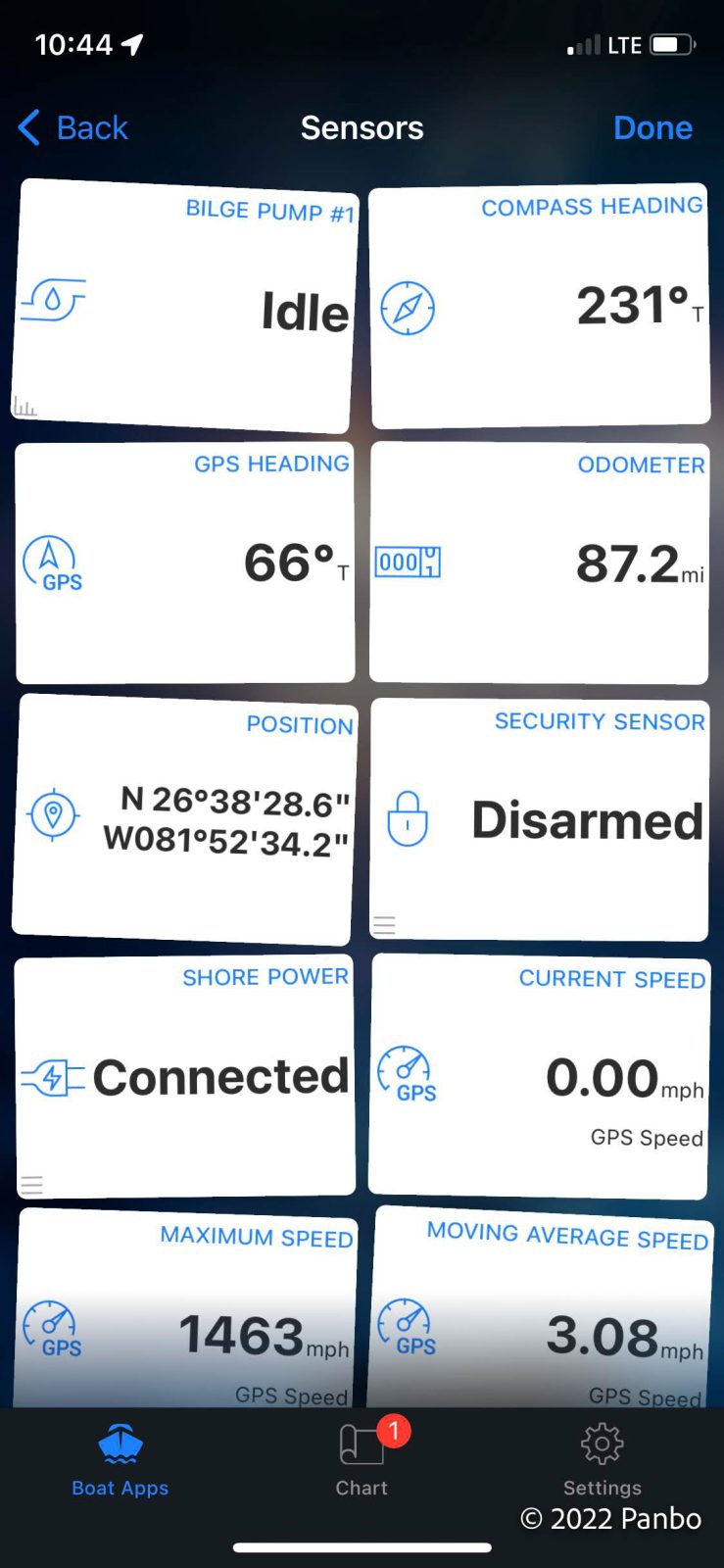This screenshot has width=724, height=1568.
Task: Select the Security Sensor card
Action: click(x=539, y=819)
